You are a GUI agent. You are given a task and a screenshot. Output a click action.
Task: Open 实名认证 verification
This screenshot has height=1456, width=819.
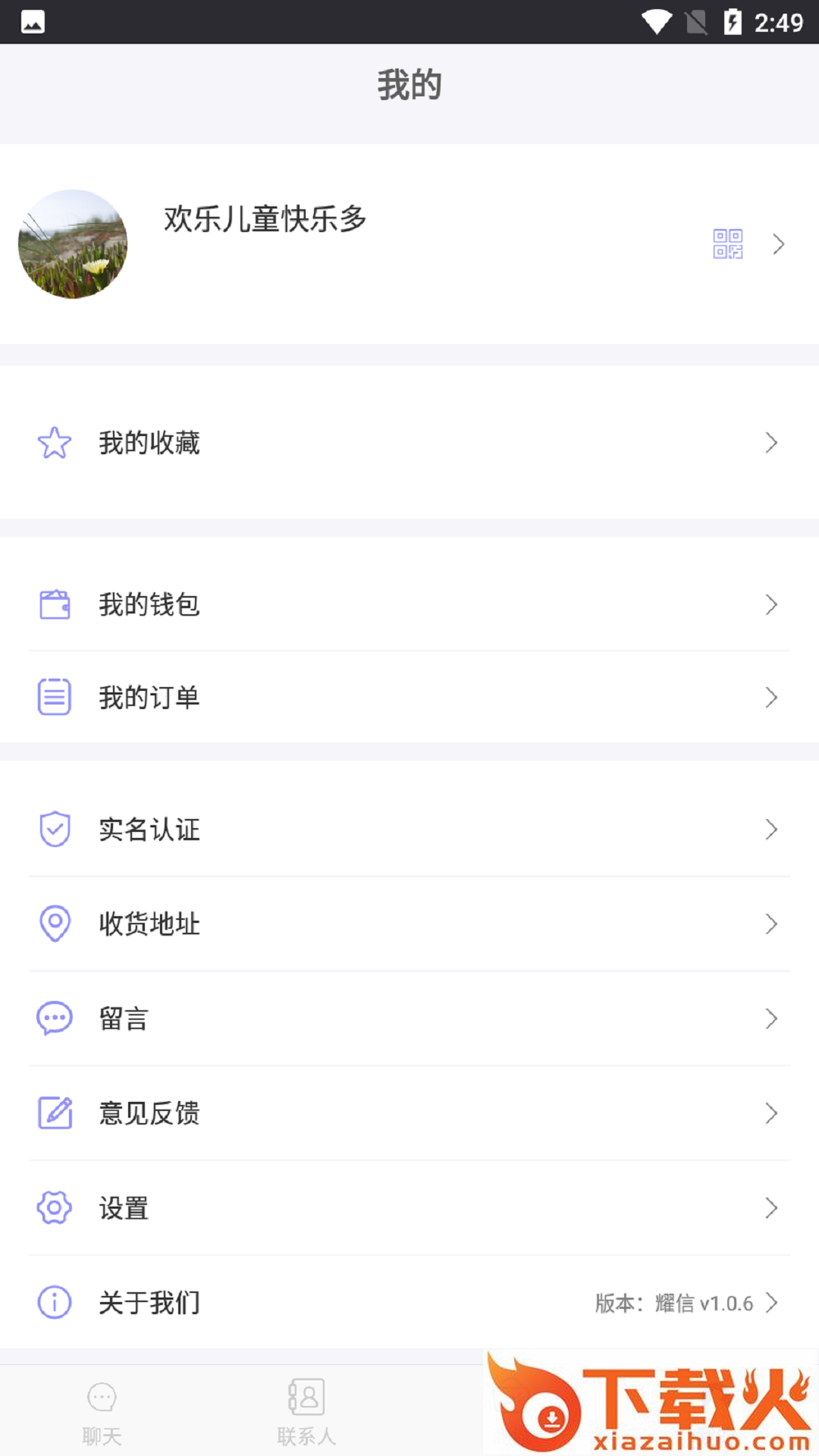(409, 830)
